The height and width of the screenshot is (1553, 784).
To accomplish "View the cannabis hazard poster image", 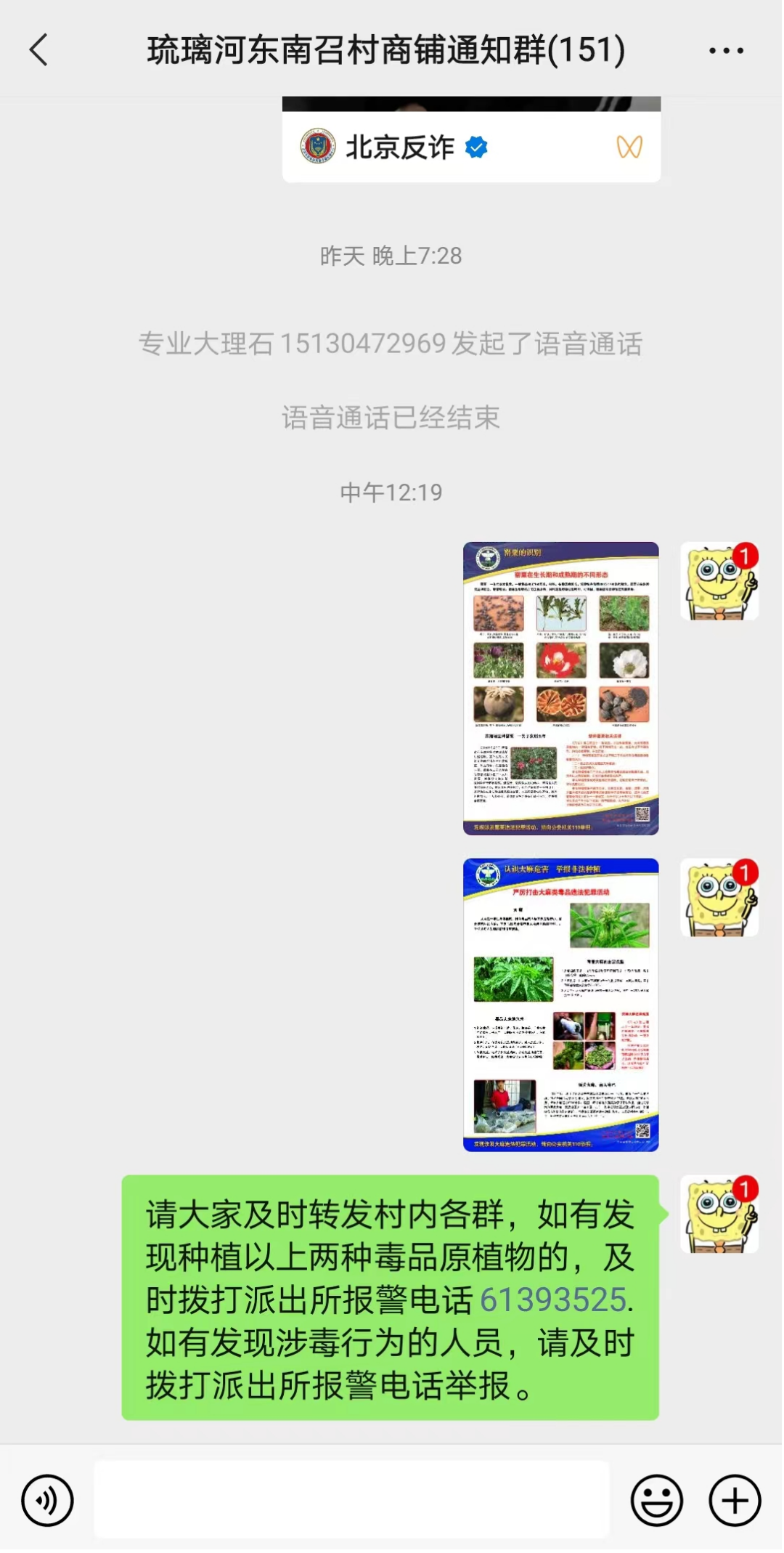I will 560,1005.
